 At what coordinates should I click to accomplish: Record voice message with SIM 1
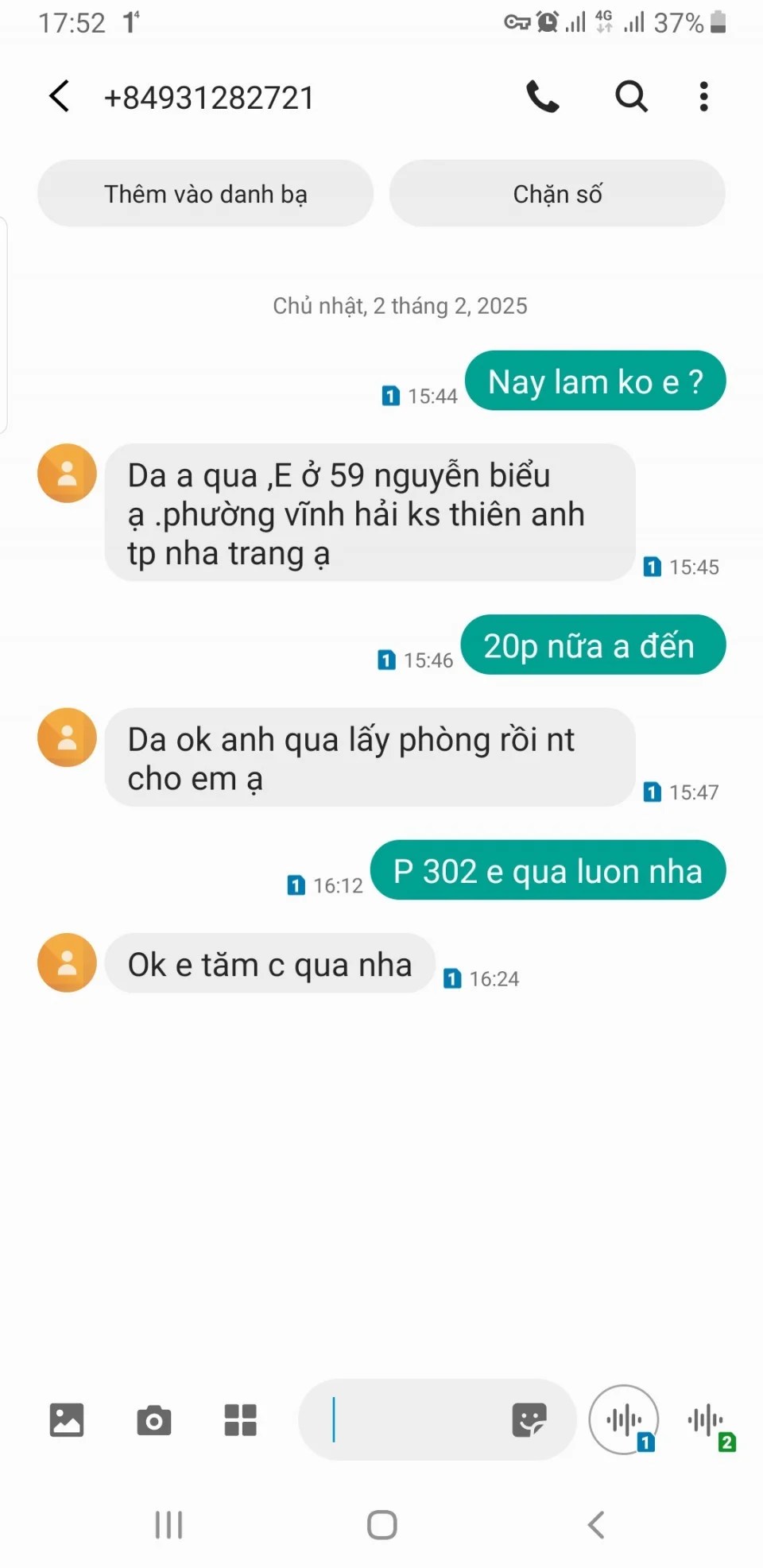tap(625, 1420)
